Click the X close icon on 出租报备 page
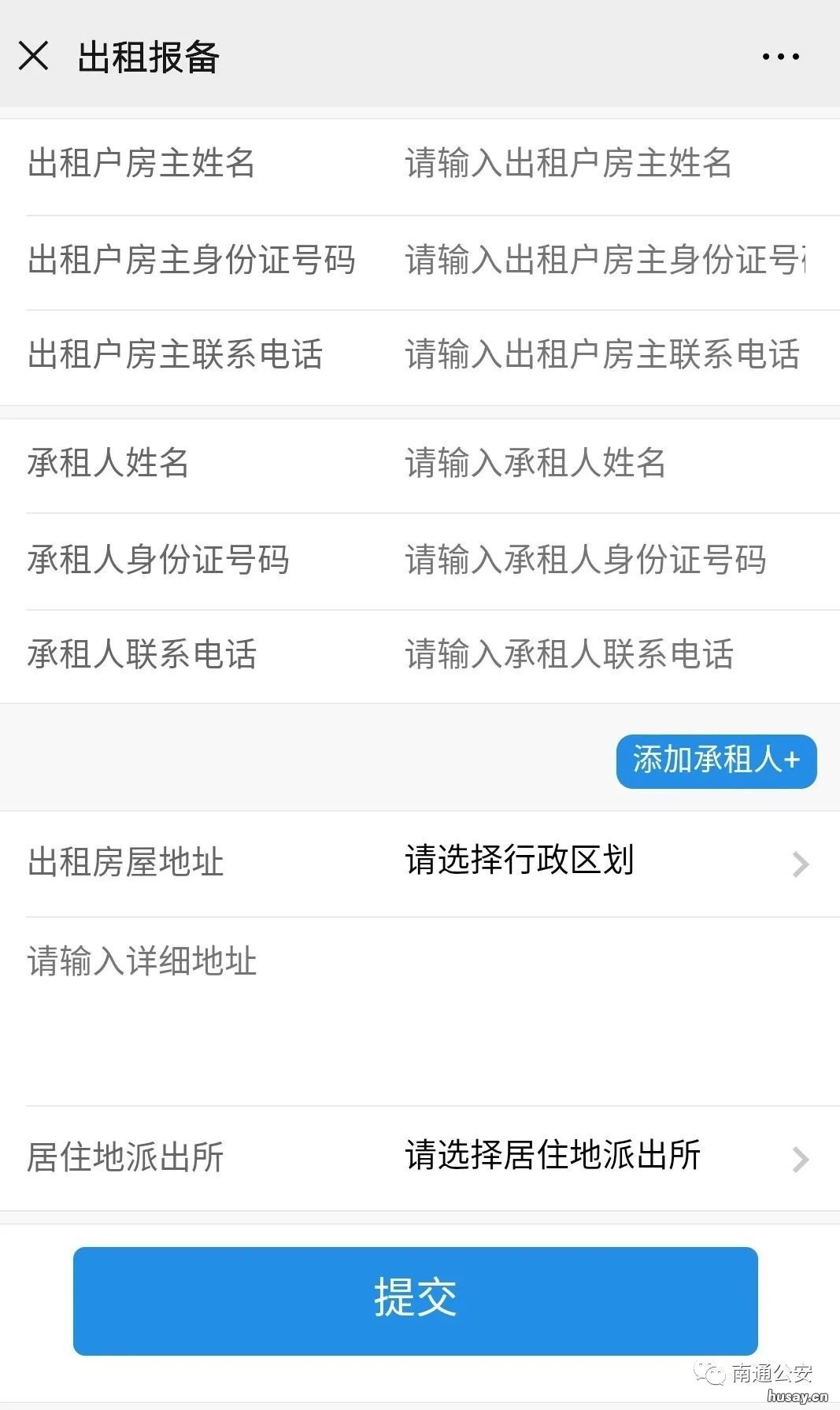 coord(35,56)
